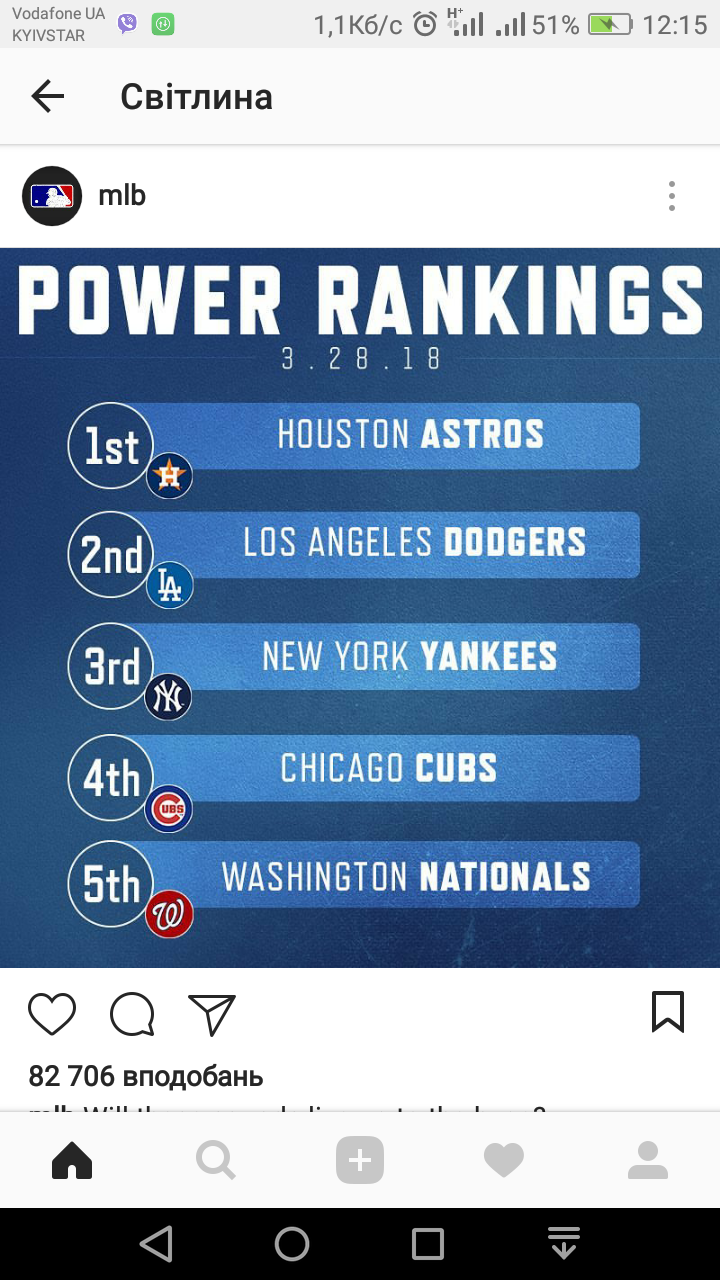Open the mlb username link
Image resolution: width=720 pixels, height=1280 pixels.
122,196
